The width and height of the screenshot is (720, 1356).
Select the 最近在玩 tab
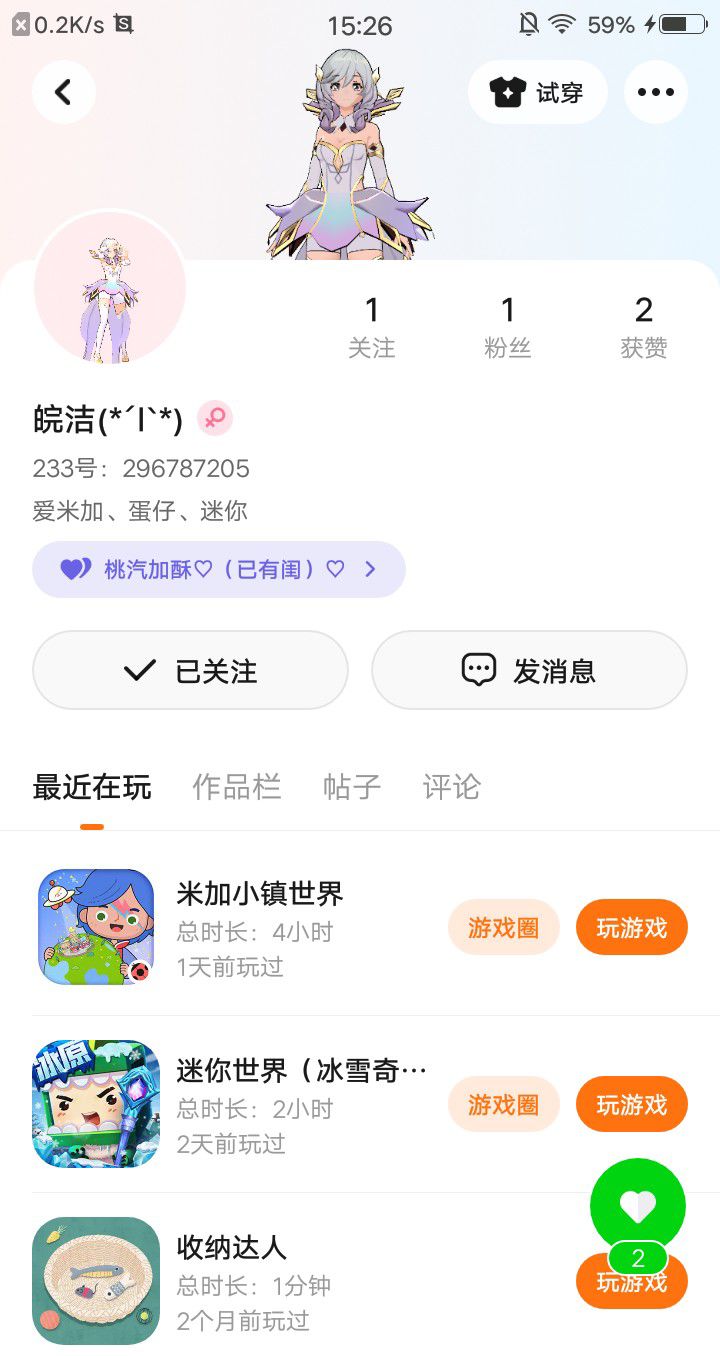[x=92, y=787]
